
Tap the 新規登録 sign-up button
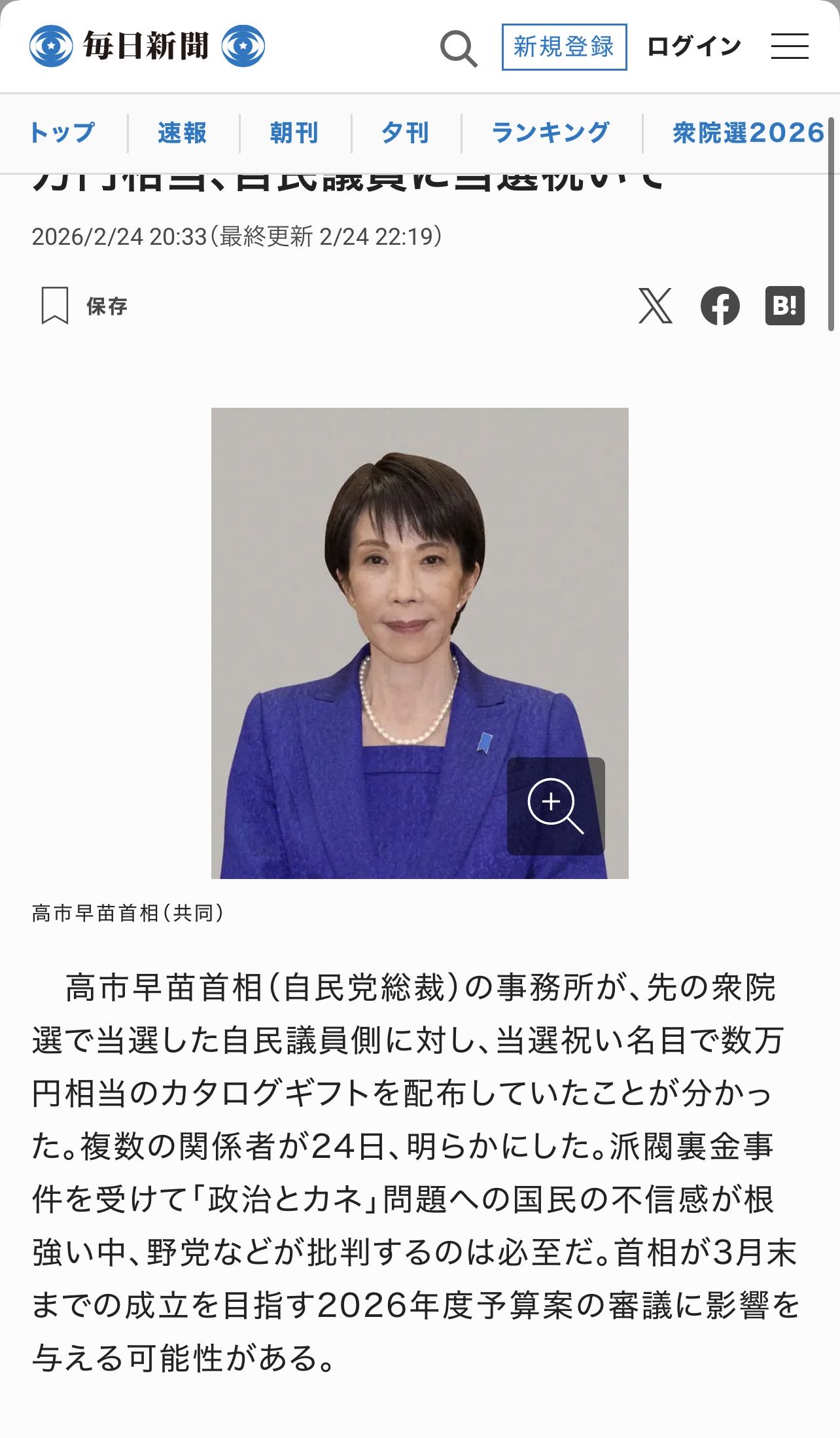click(x=564, y=47)
